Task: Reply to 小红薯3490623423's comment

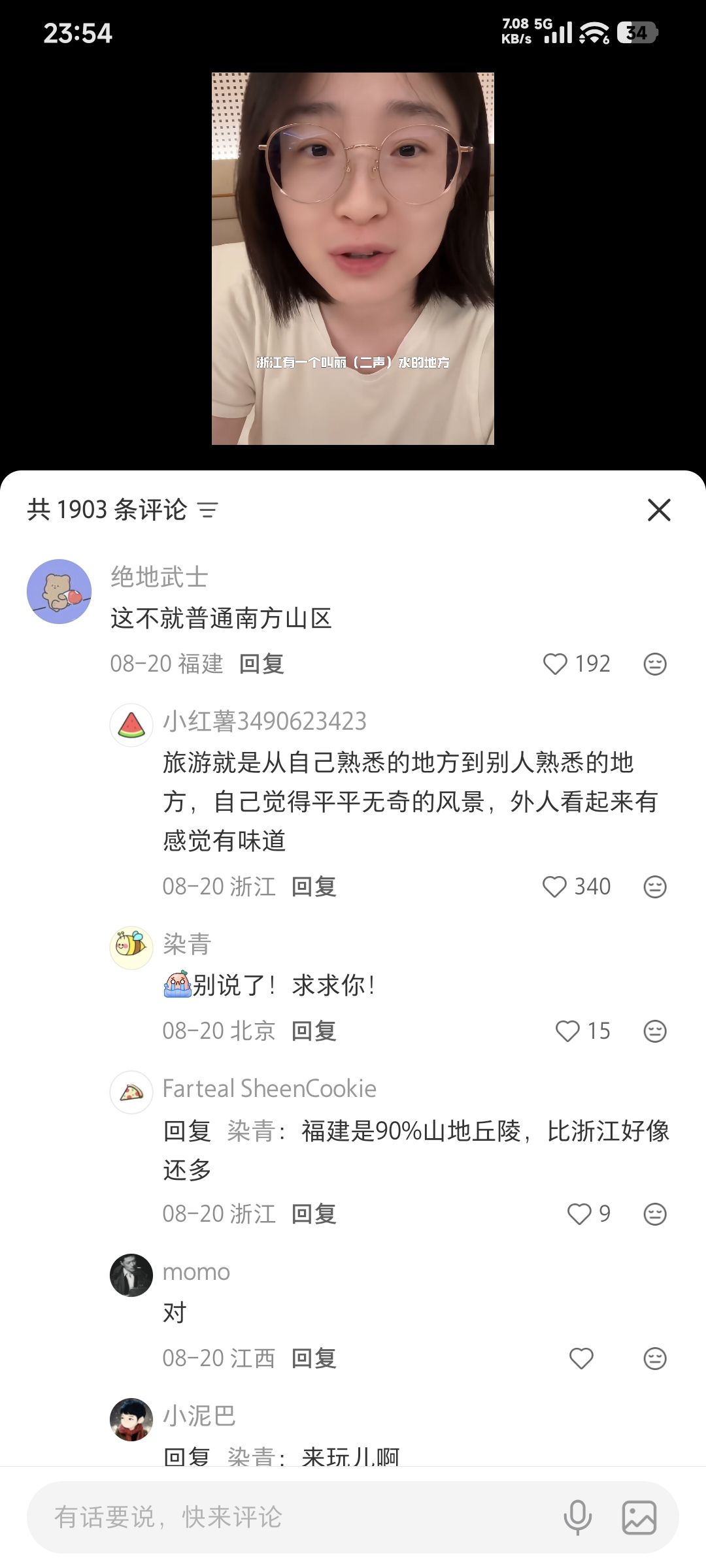Action: point(314,887)
